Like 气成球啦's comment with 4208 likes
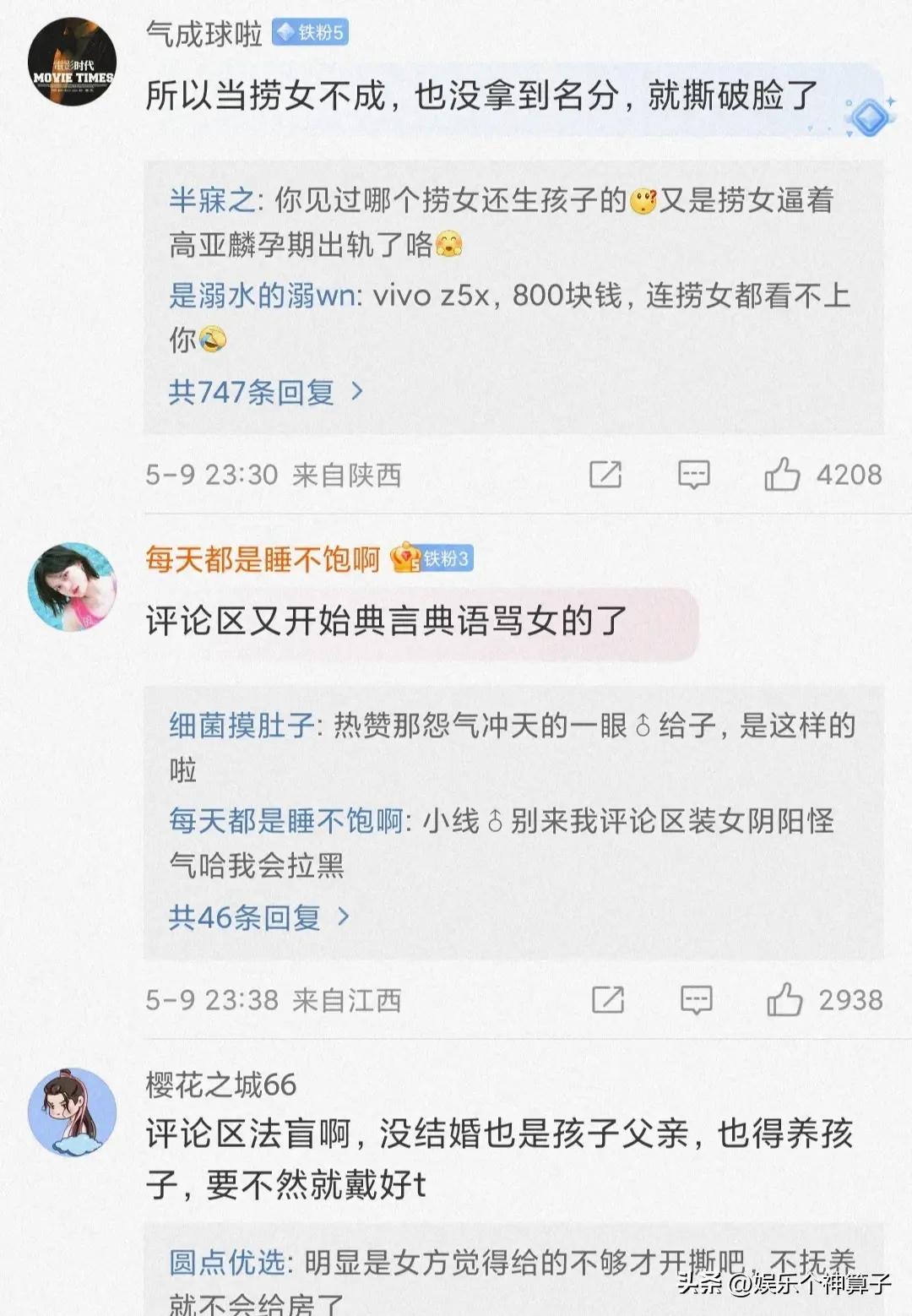Viewport: 912px width, 1316px height. (782, 475)
